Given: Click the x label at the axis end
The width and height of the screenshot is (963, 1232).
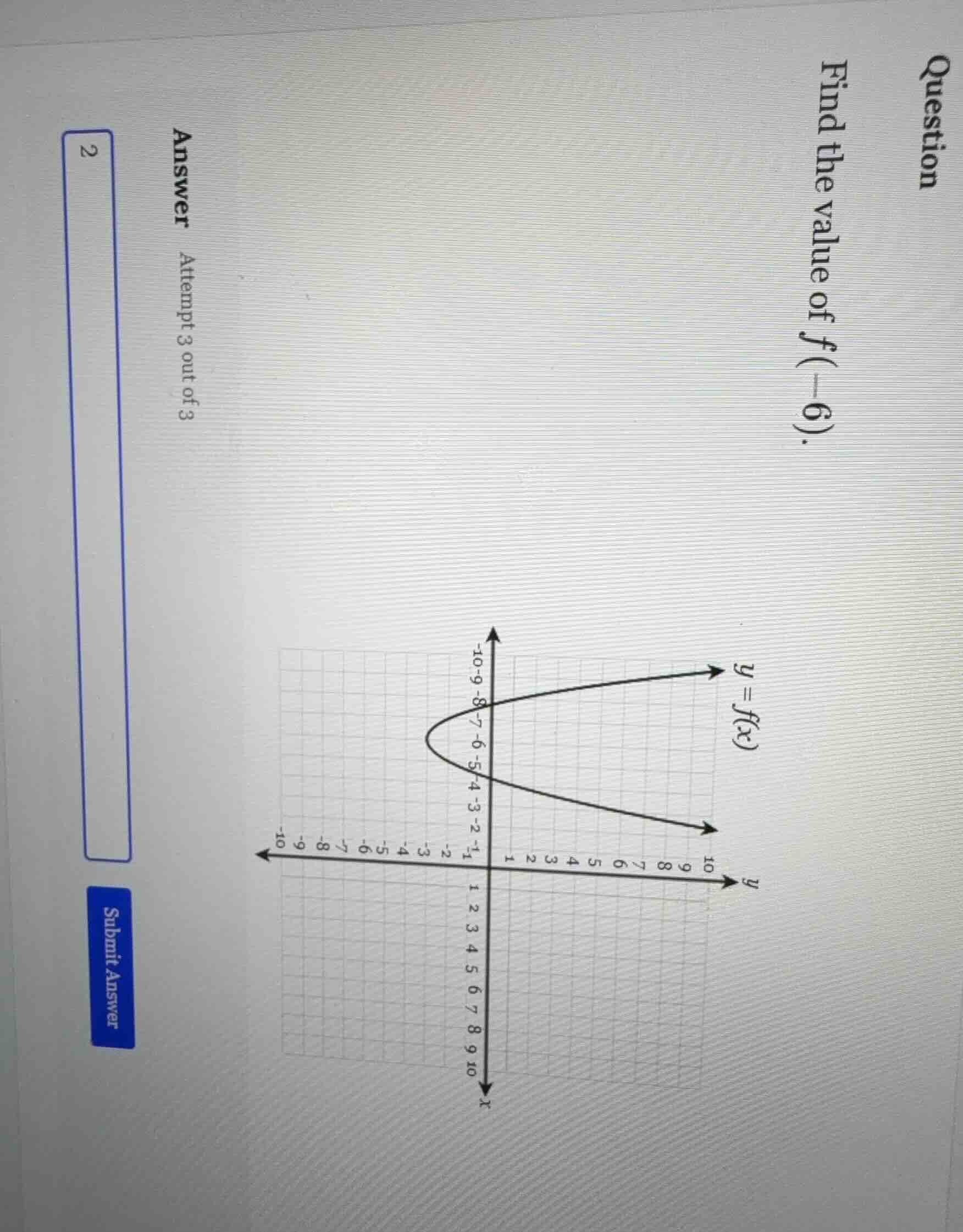Looking at the screenshot, I should coord(486,1104).
